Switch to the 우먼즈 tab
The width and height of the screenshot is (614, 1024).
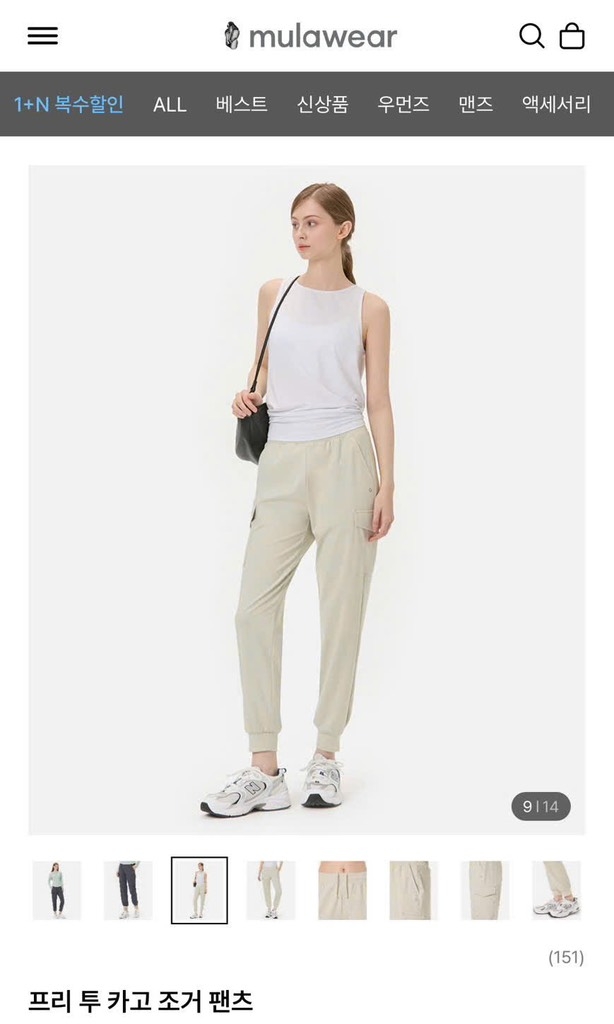click(x=403, y=104)
